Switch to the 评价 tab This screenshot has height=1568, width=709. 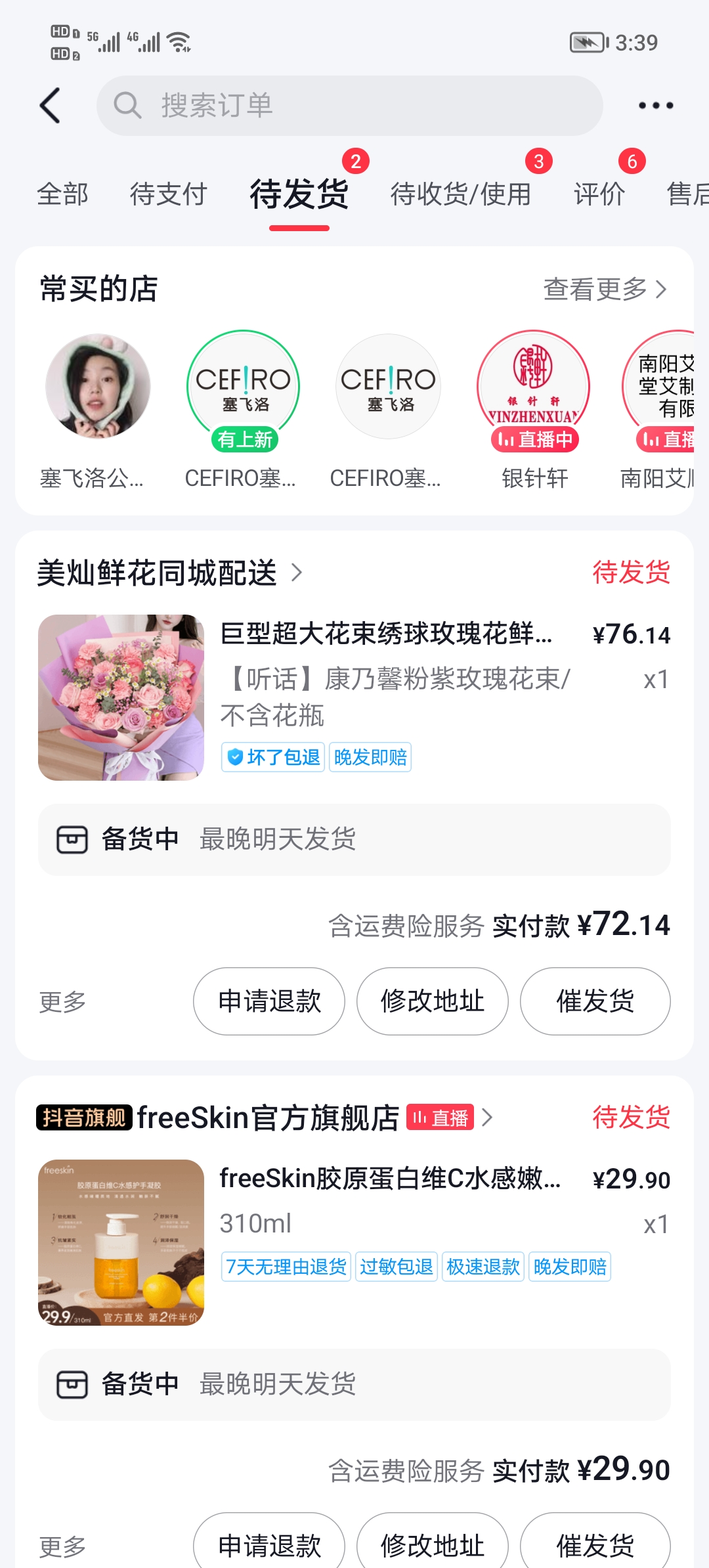click(599, 194)
